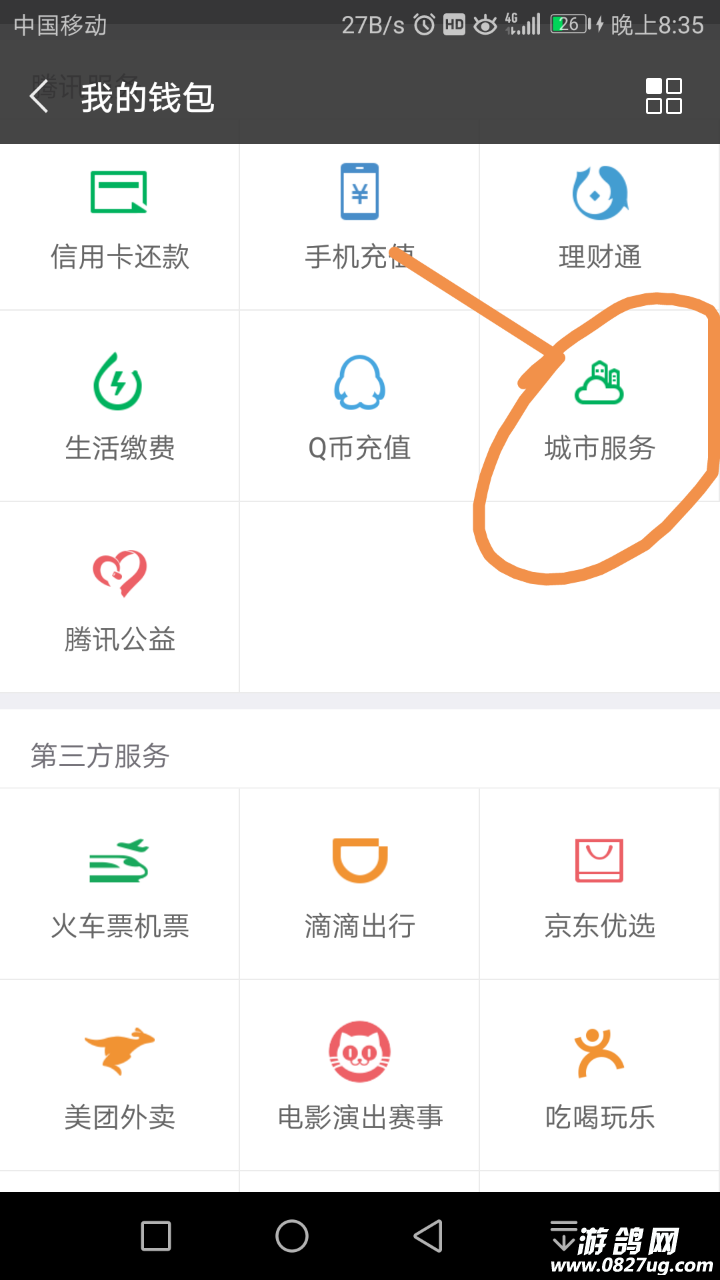Tap the system home button

coord(292,1236)
